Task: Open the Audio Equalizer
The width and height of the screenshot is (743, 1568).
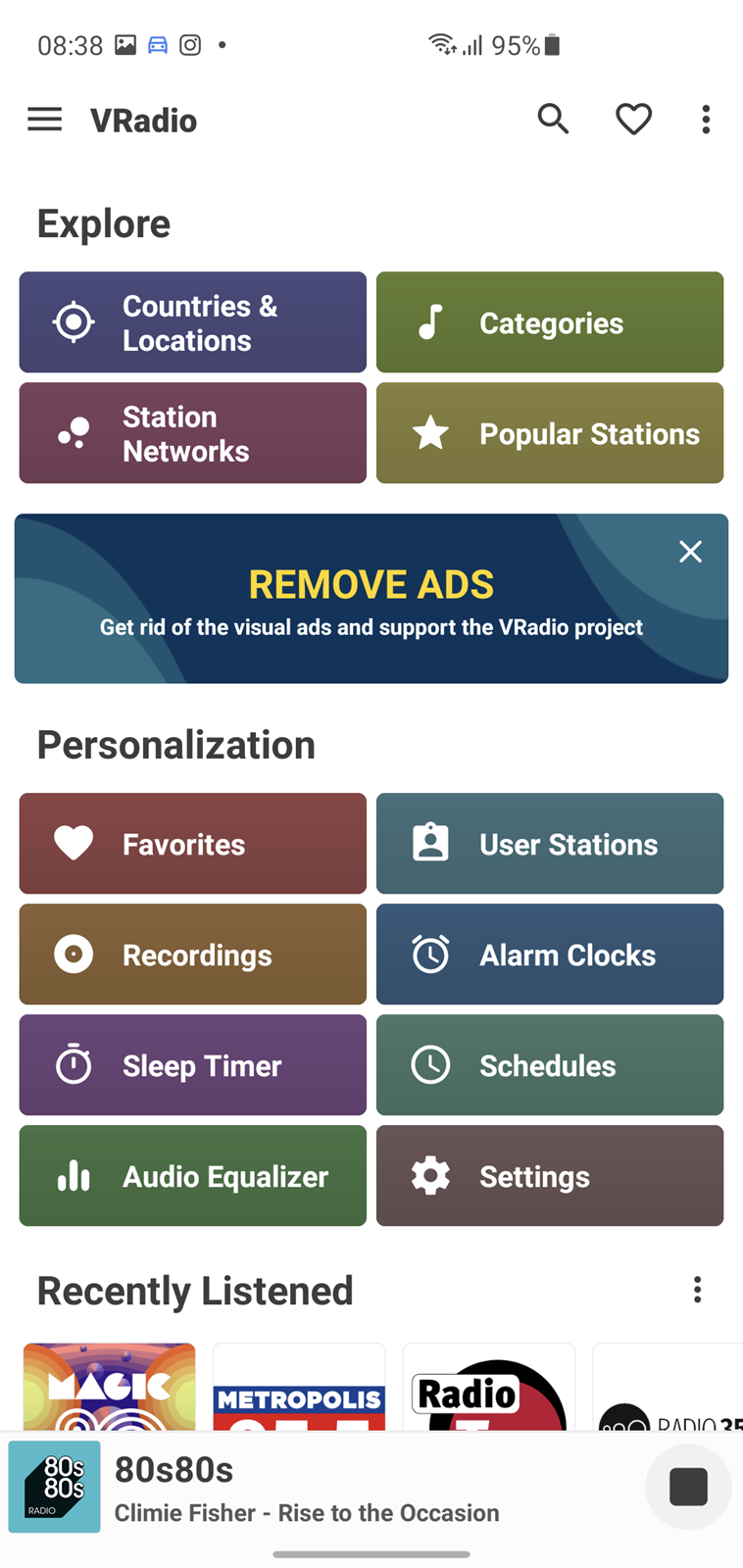Action: 193,1176
